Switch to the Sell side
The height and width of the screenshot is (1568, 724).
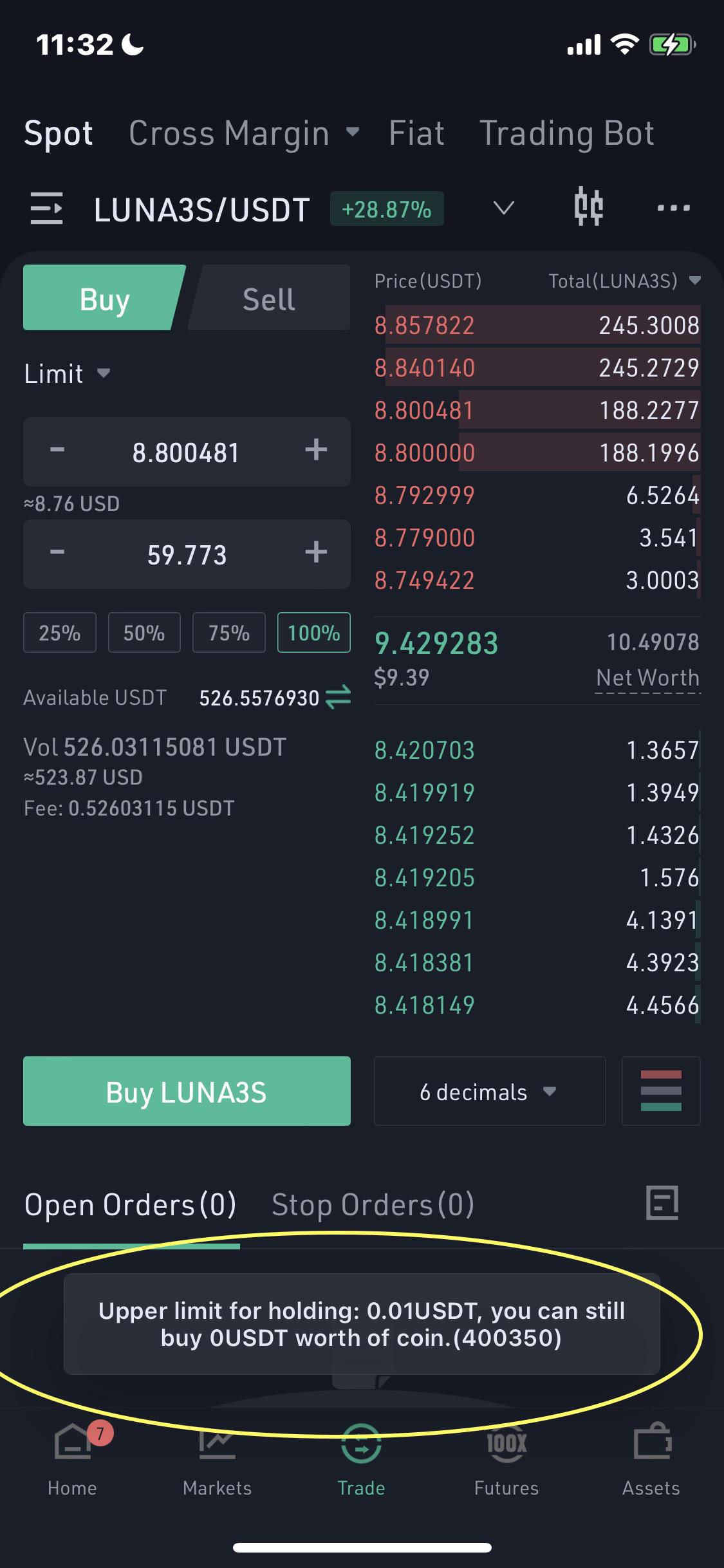[269, 299]
